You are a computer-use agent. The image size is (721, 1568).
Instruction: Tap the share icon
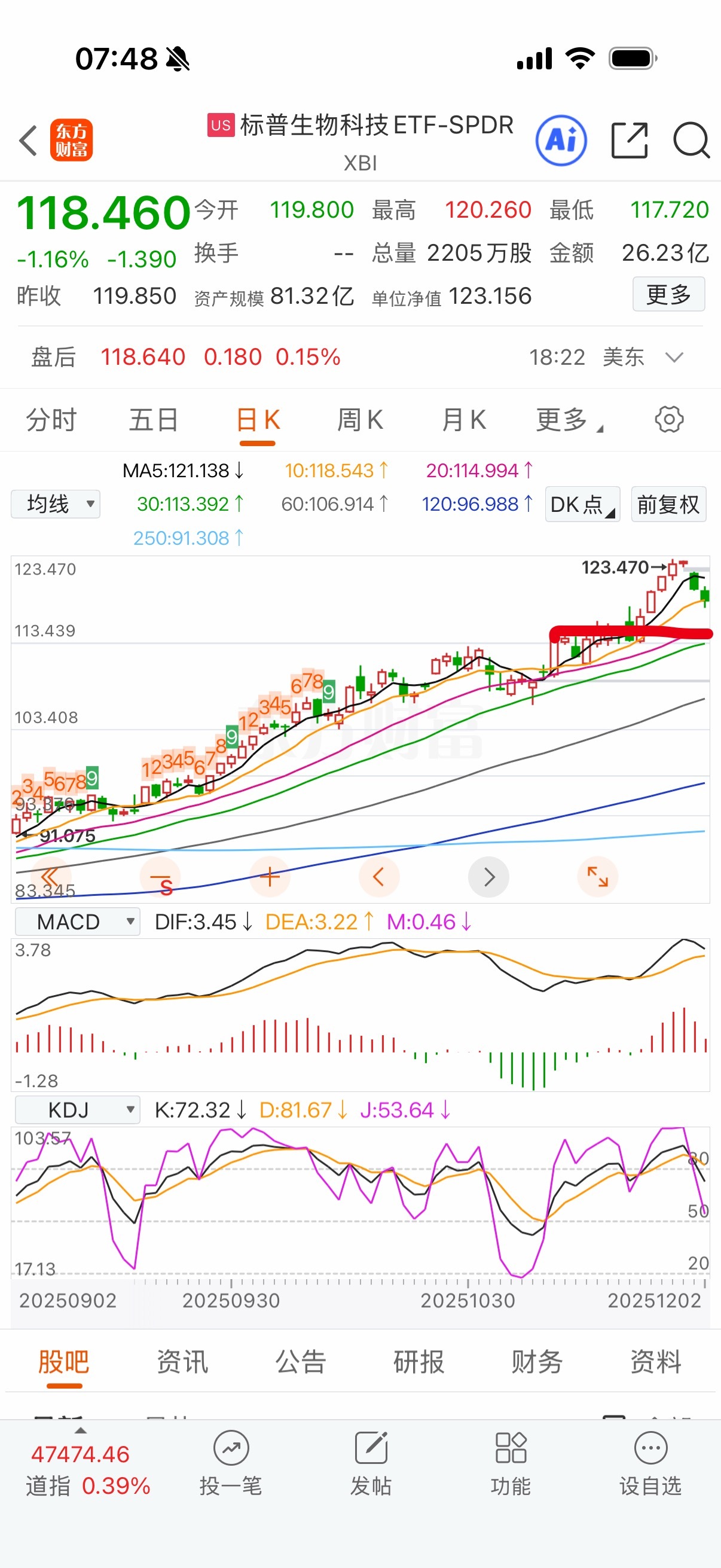pos(630,139)
